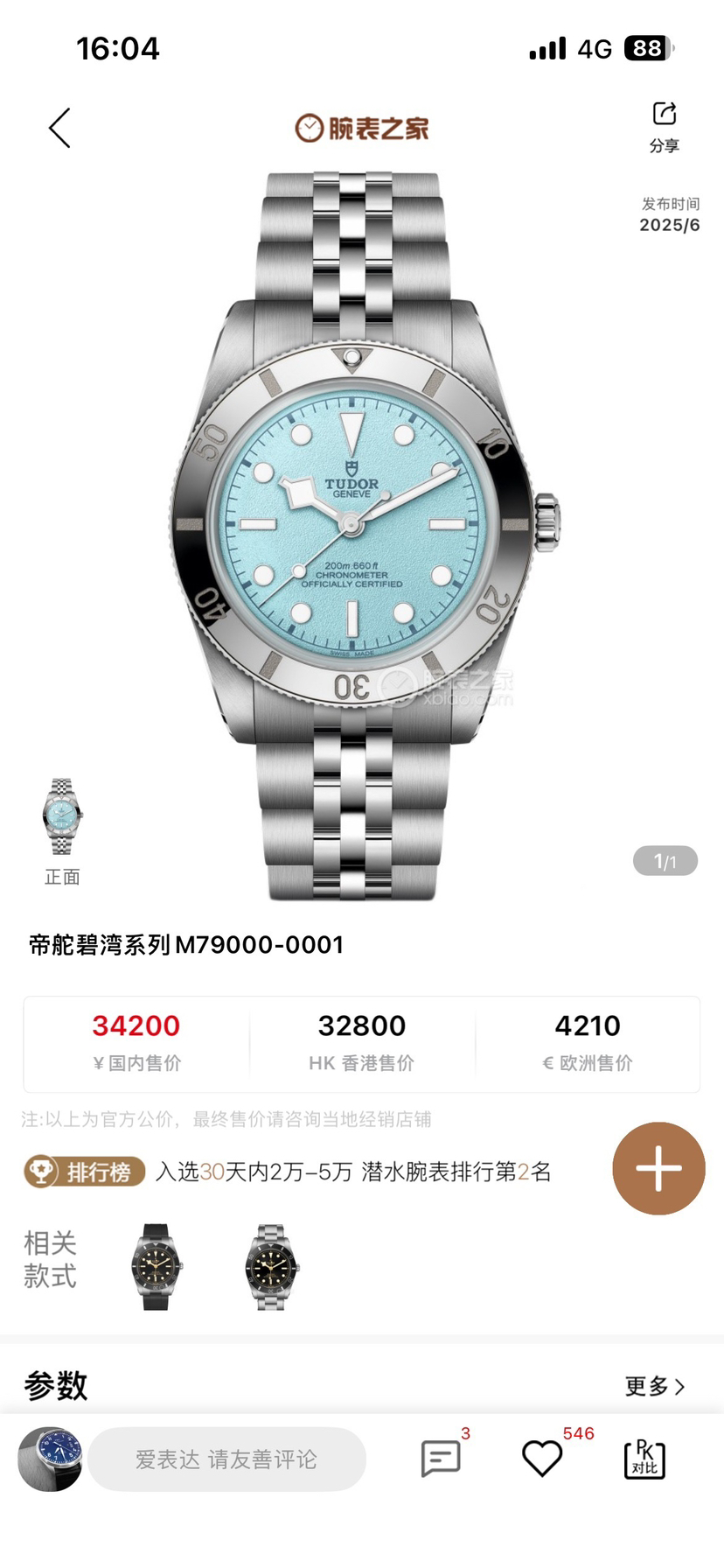Open the user avatar at bottom left
The image size is (724, 1568).
tap(50, 1459)
